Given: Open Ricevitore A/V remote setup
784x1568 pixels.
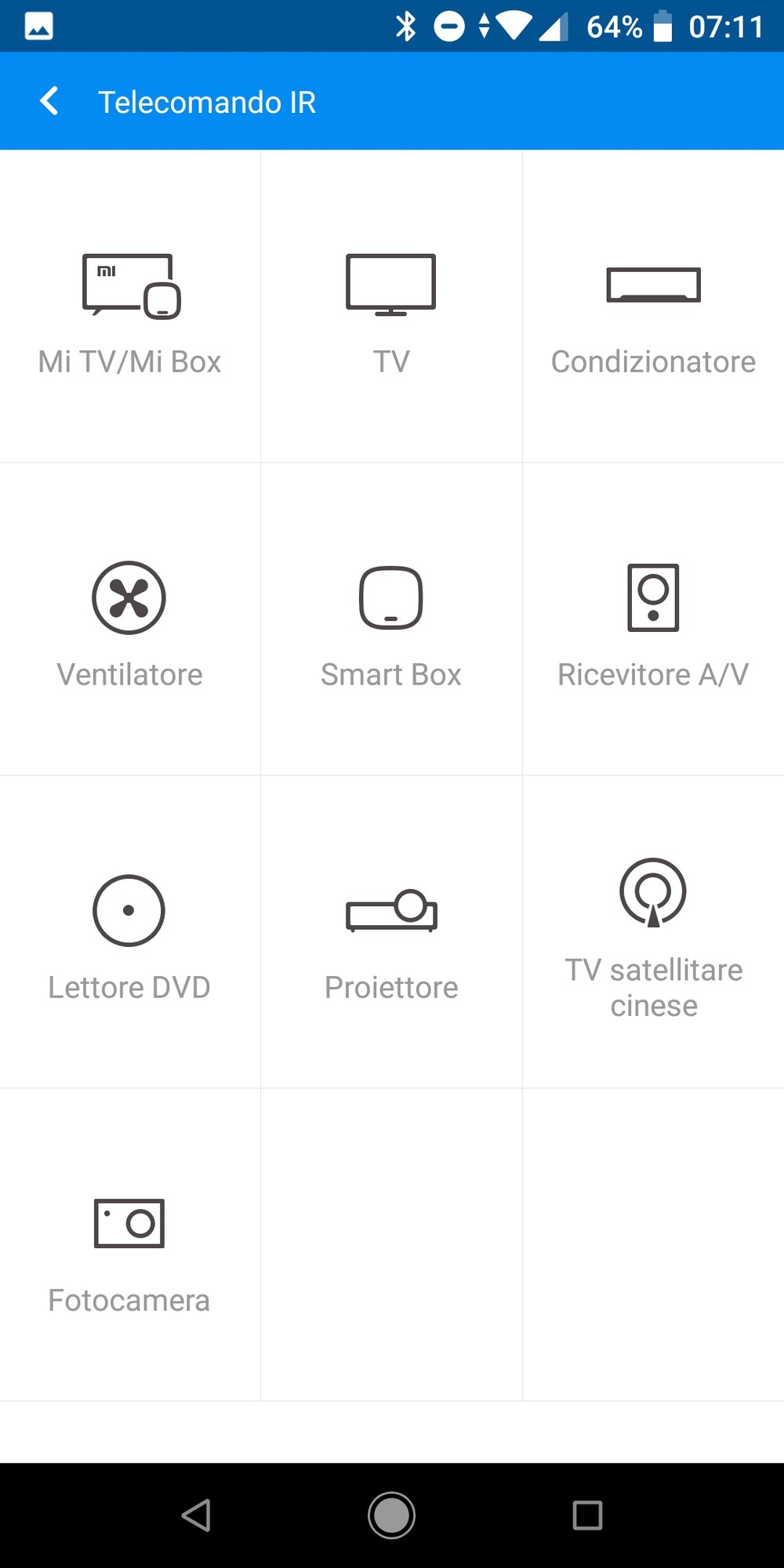Looking at the screenshot, I should pyautogui.click(x=654, y=619).
